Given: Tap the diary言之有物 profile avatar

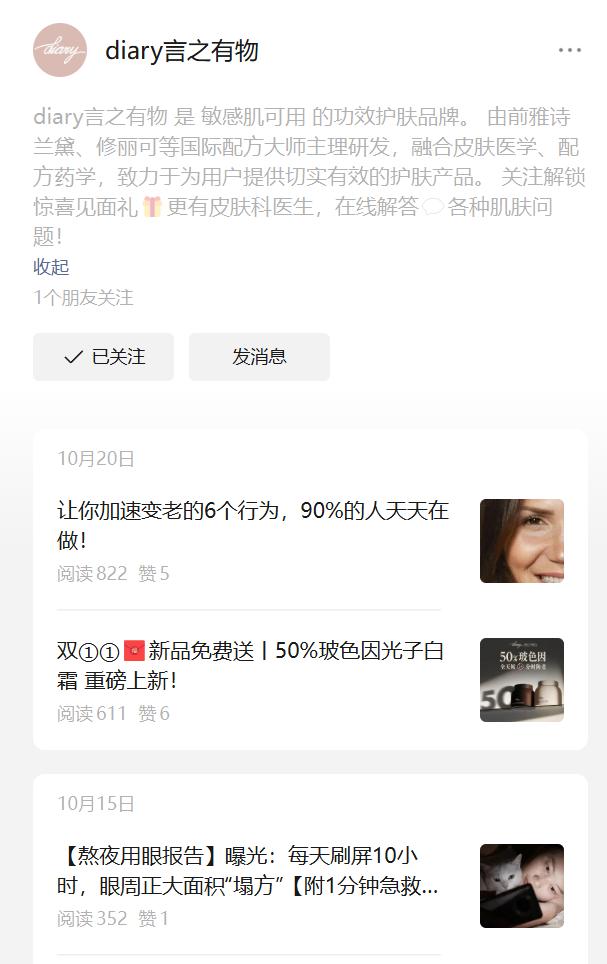Looking at the screenshot, I should tap(61, 50).
